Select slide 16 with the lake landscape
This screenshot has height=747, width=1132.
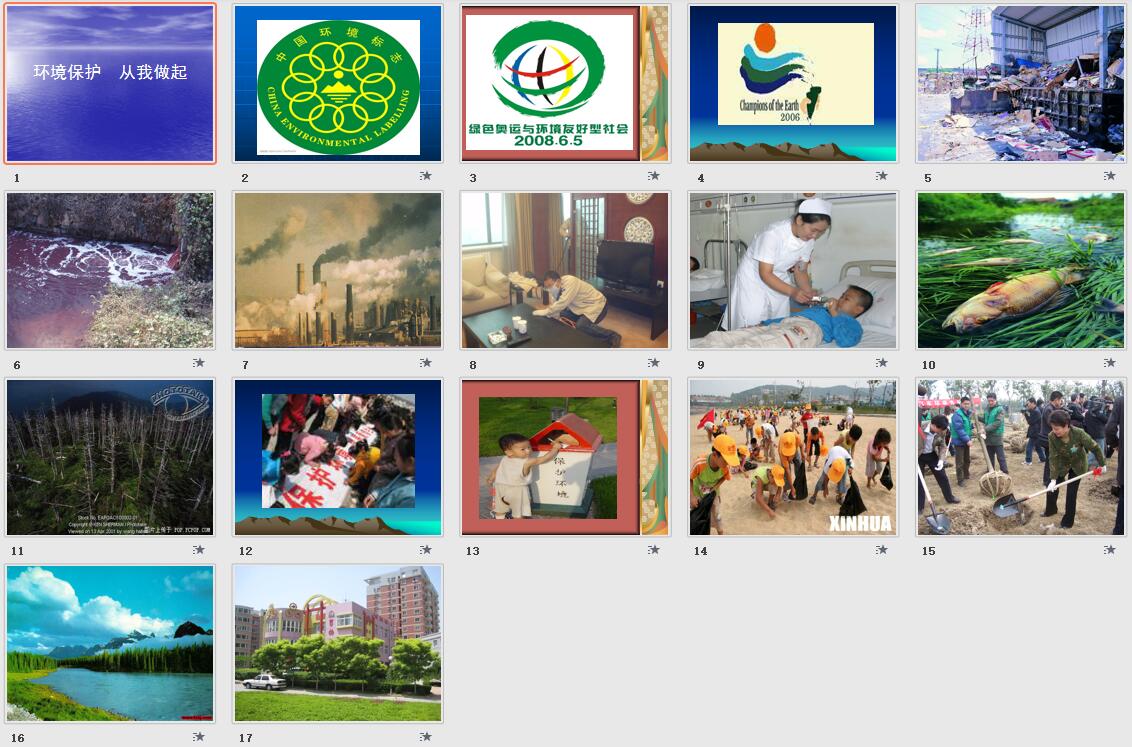tap(110, 643)
